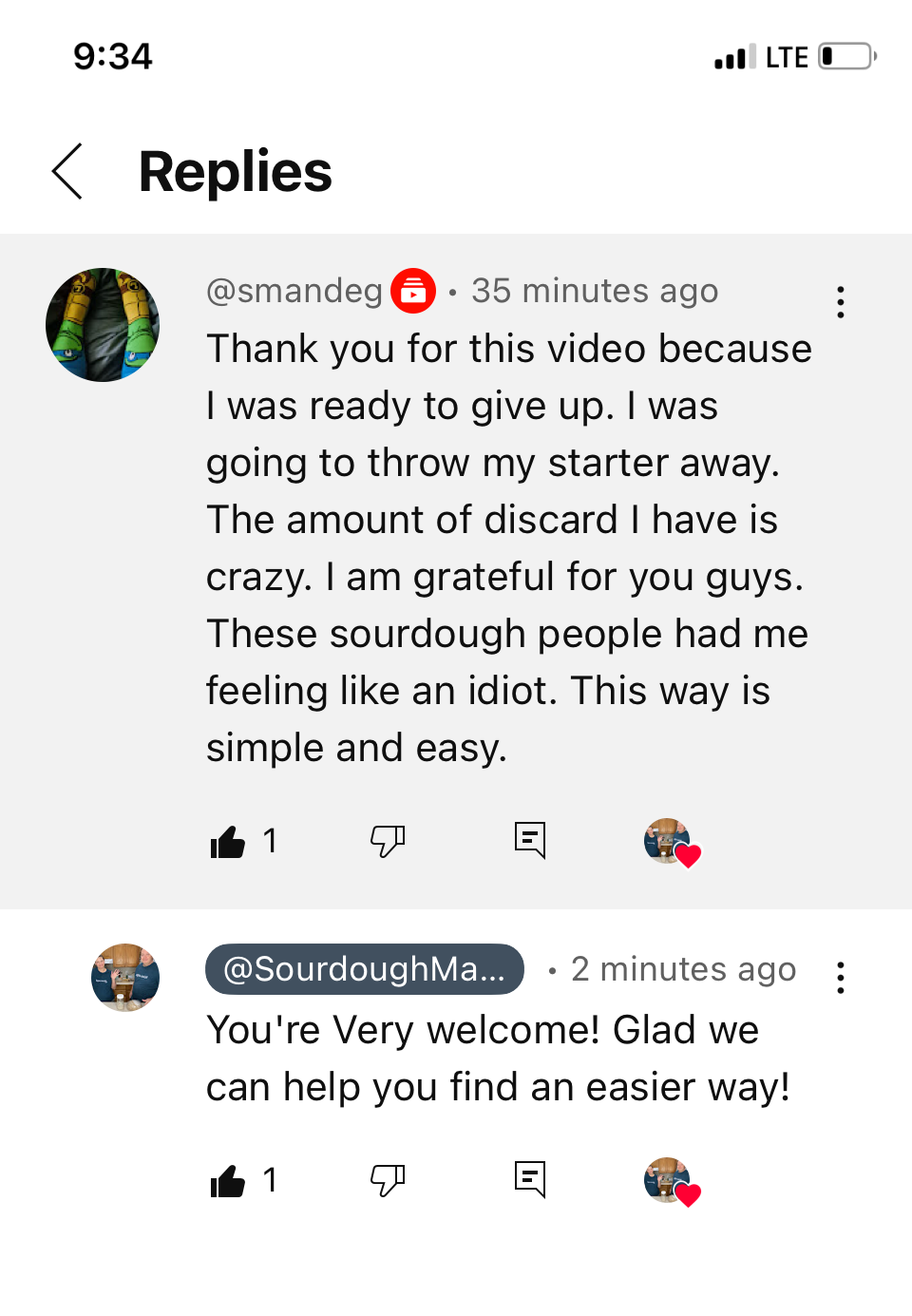Reply to the "You're Very welcome" comment
The image size is (912, 1316).
pos(530,1180)
